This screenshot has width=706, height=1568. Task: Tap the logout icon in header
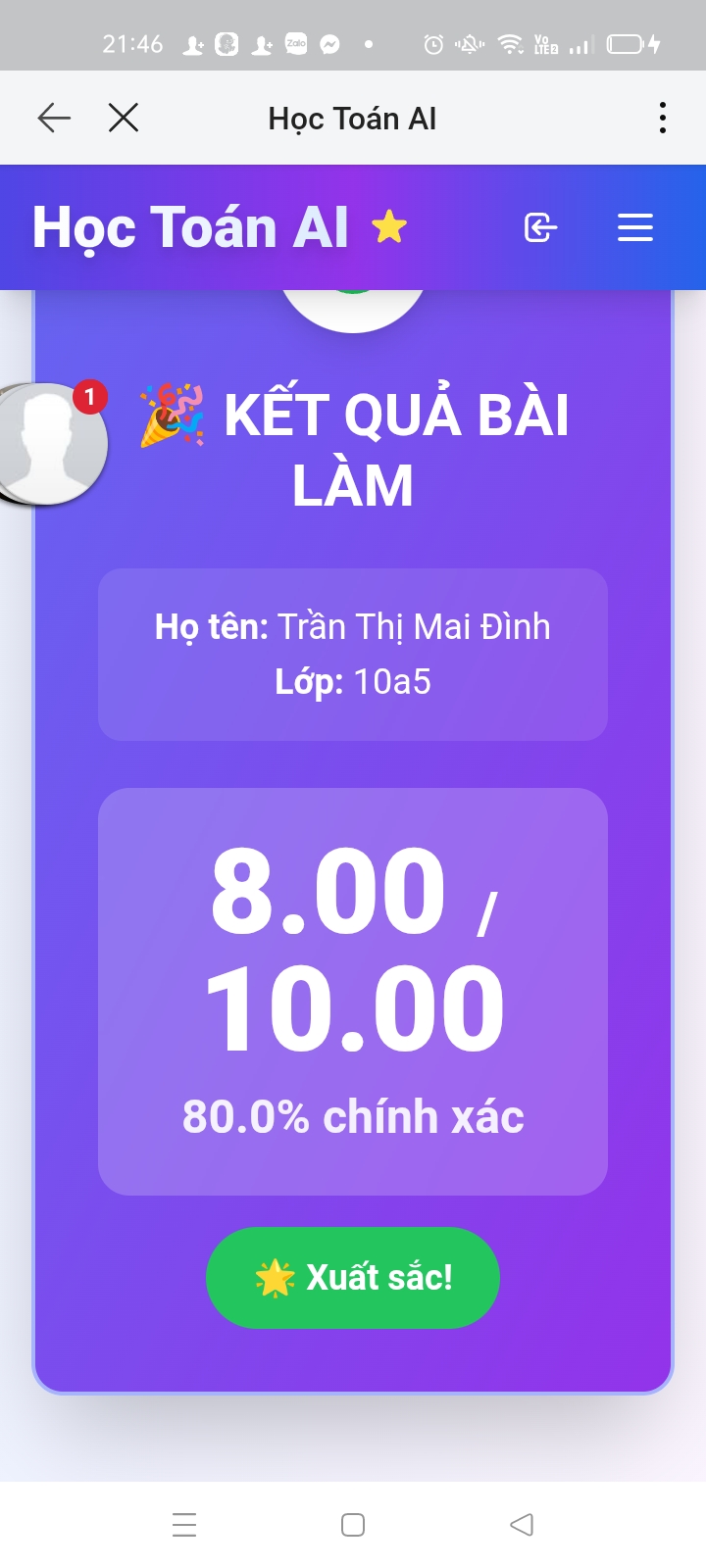pyautogui.click(x=540, y=227)
